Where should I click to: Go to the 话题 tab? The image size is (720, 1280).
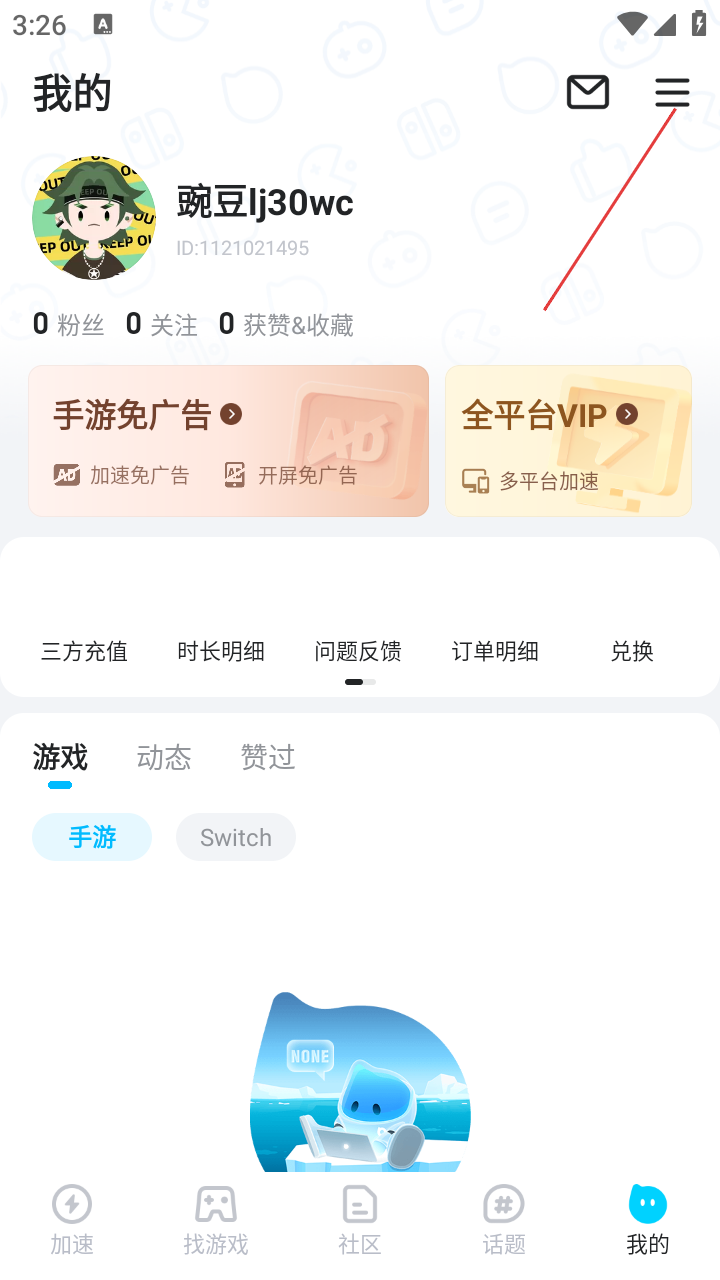tap(504, 1219)
